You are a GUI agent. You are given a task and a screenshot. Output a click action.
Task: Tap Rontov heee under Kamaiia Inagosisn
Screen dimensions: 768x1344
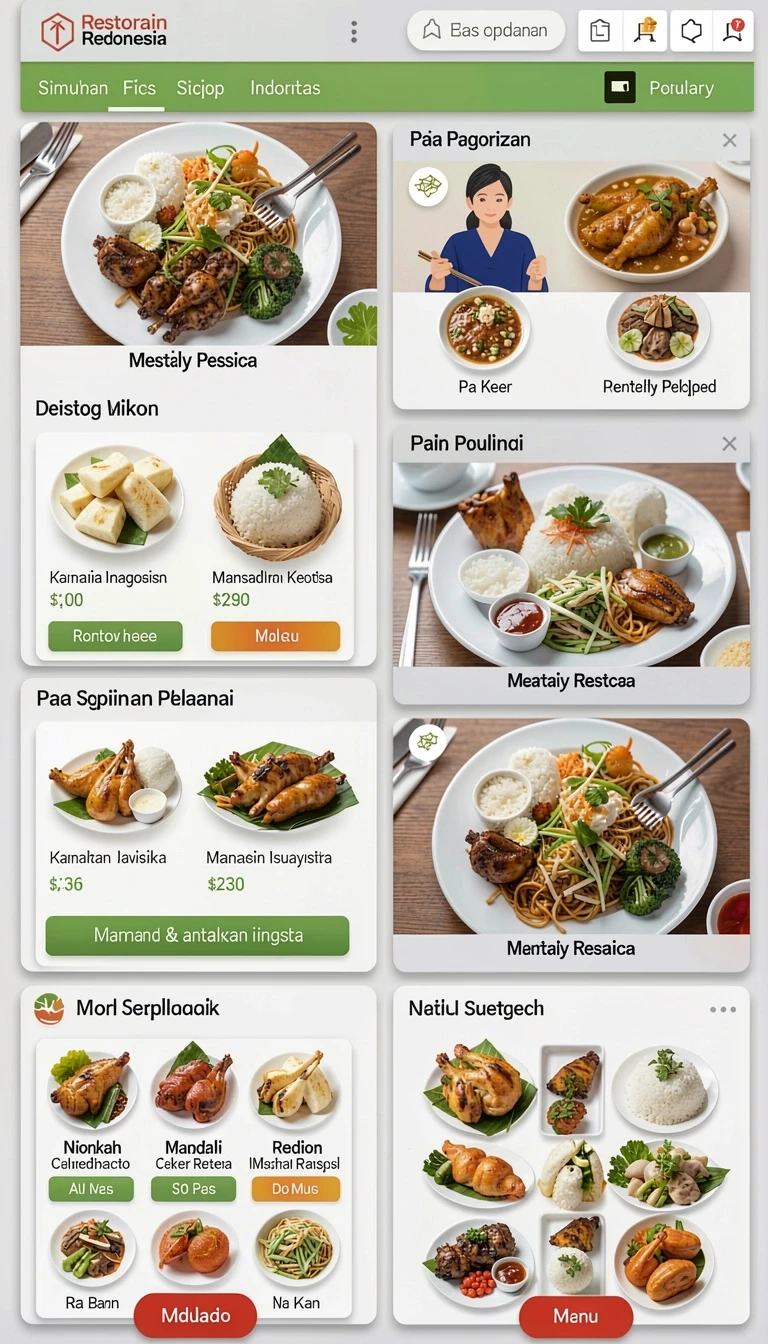pyautogui.click(x=115, y=636)
